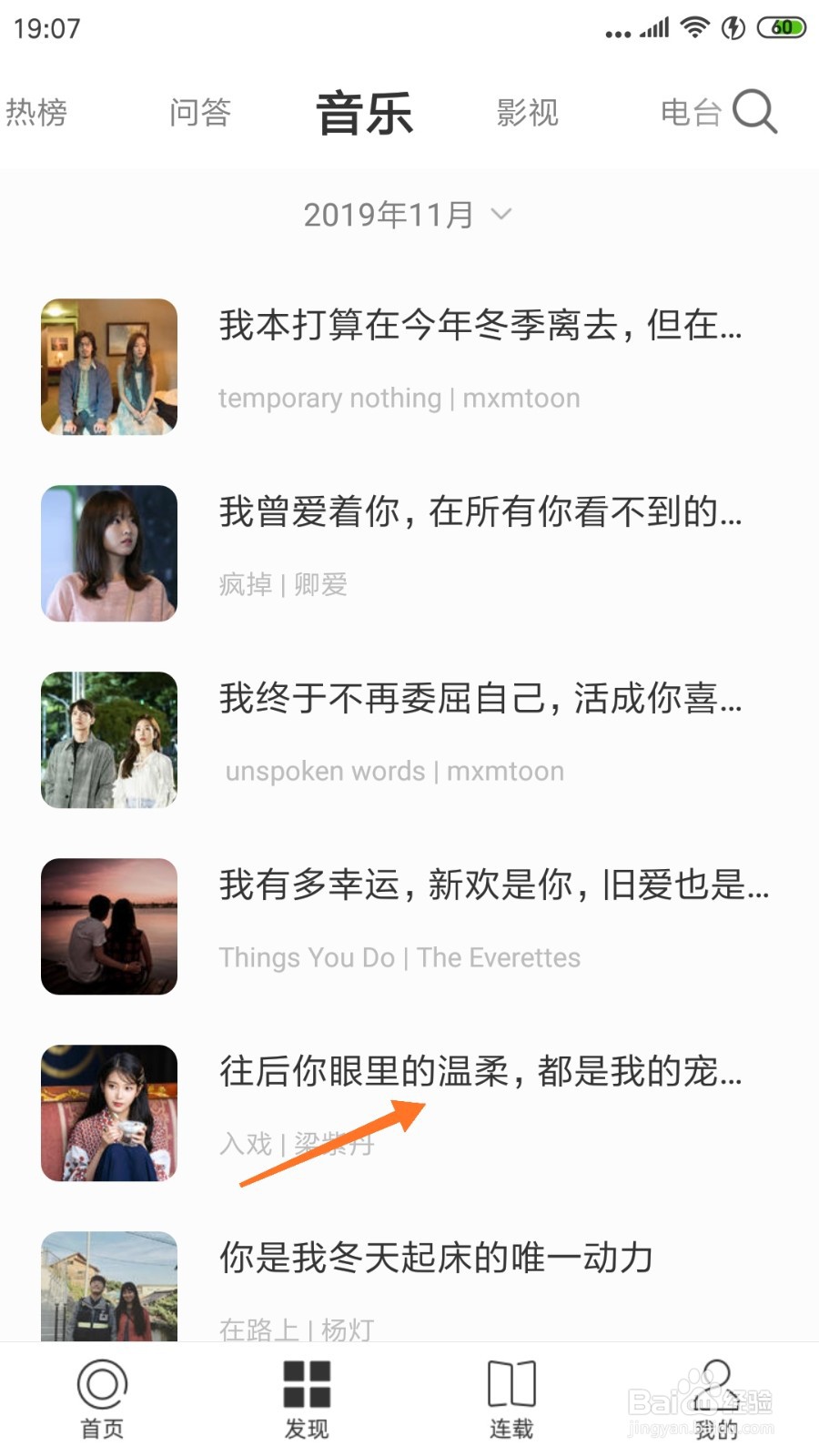
Task: Open the search function via magnifier icon
Action: tap(756, 111)
